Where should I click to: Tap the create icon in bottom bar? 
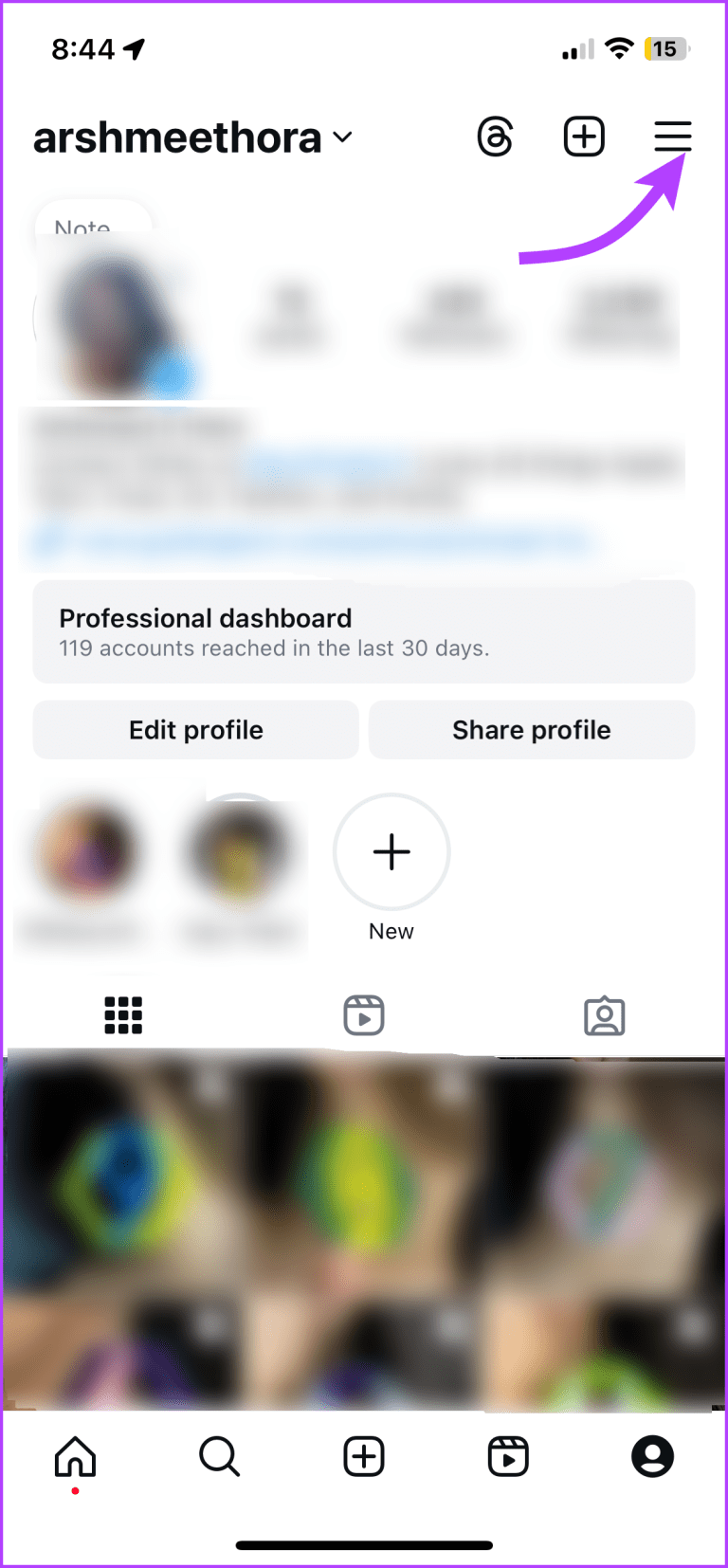364,1457
